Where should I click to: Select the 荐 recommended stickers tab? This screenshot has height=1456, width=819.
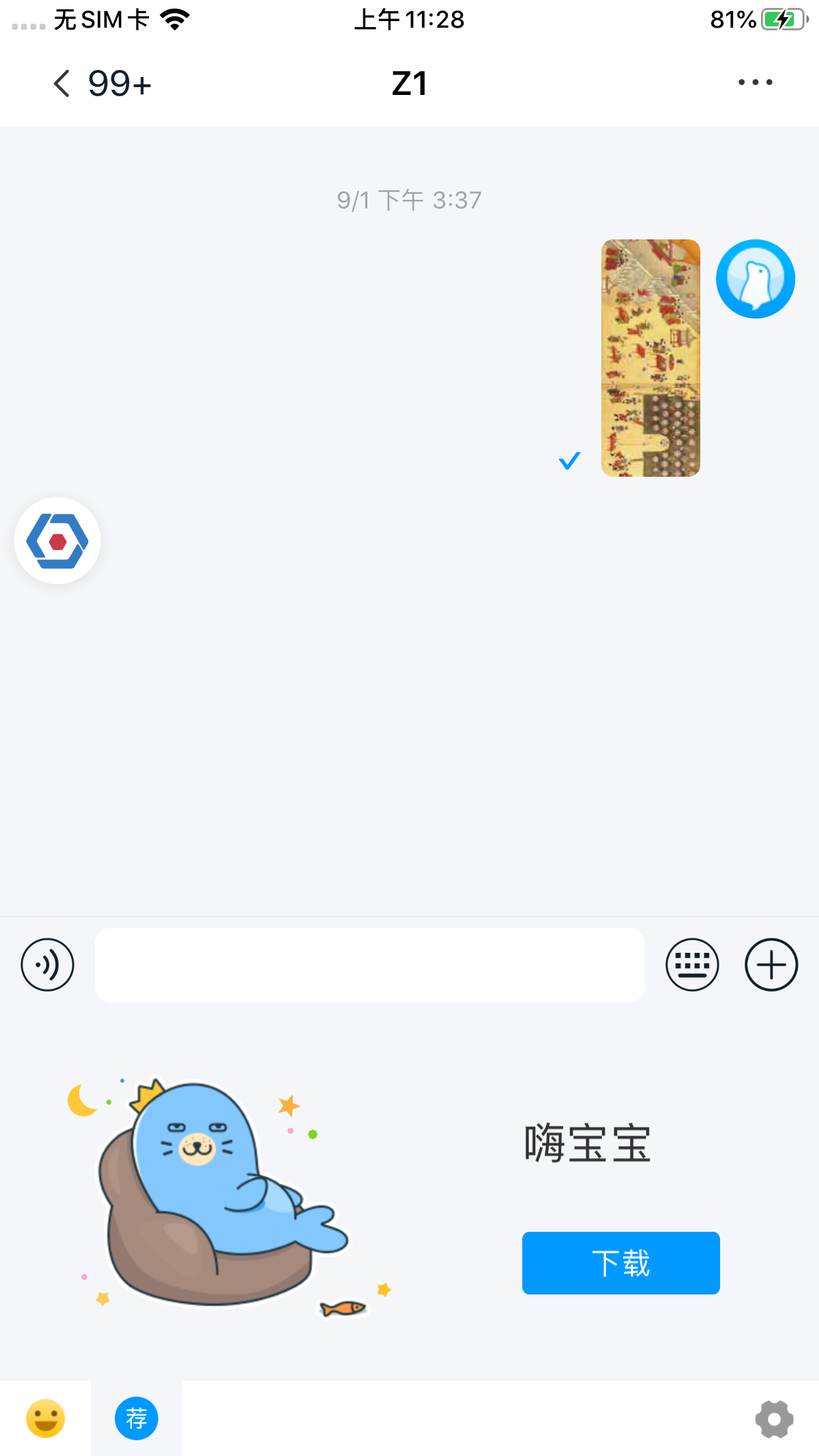pyautogui.click(x=136, y=1418)
